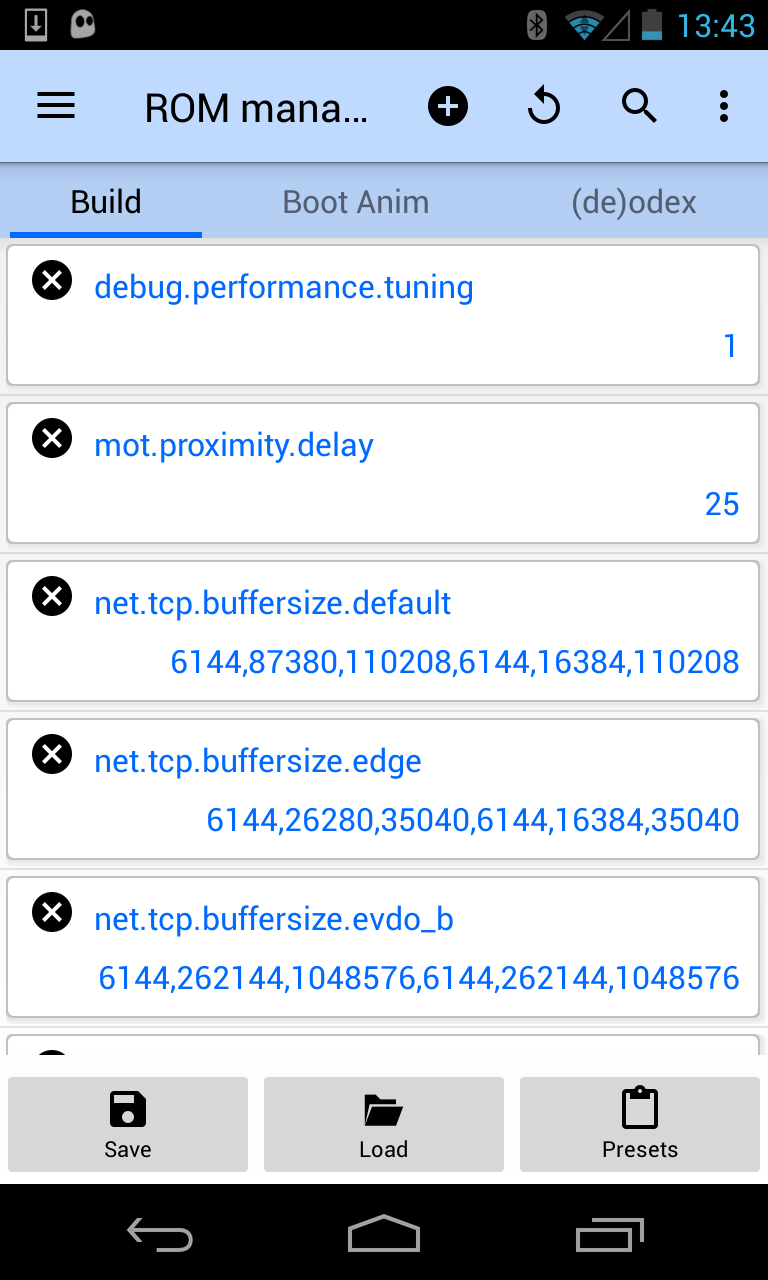
Task: Open the navigation drawer menu
Action: (x=55, y=105)
